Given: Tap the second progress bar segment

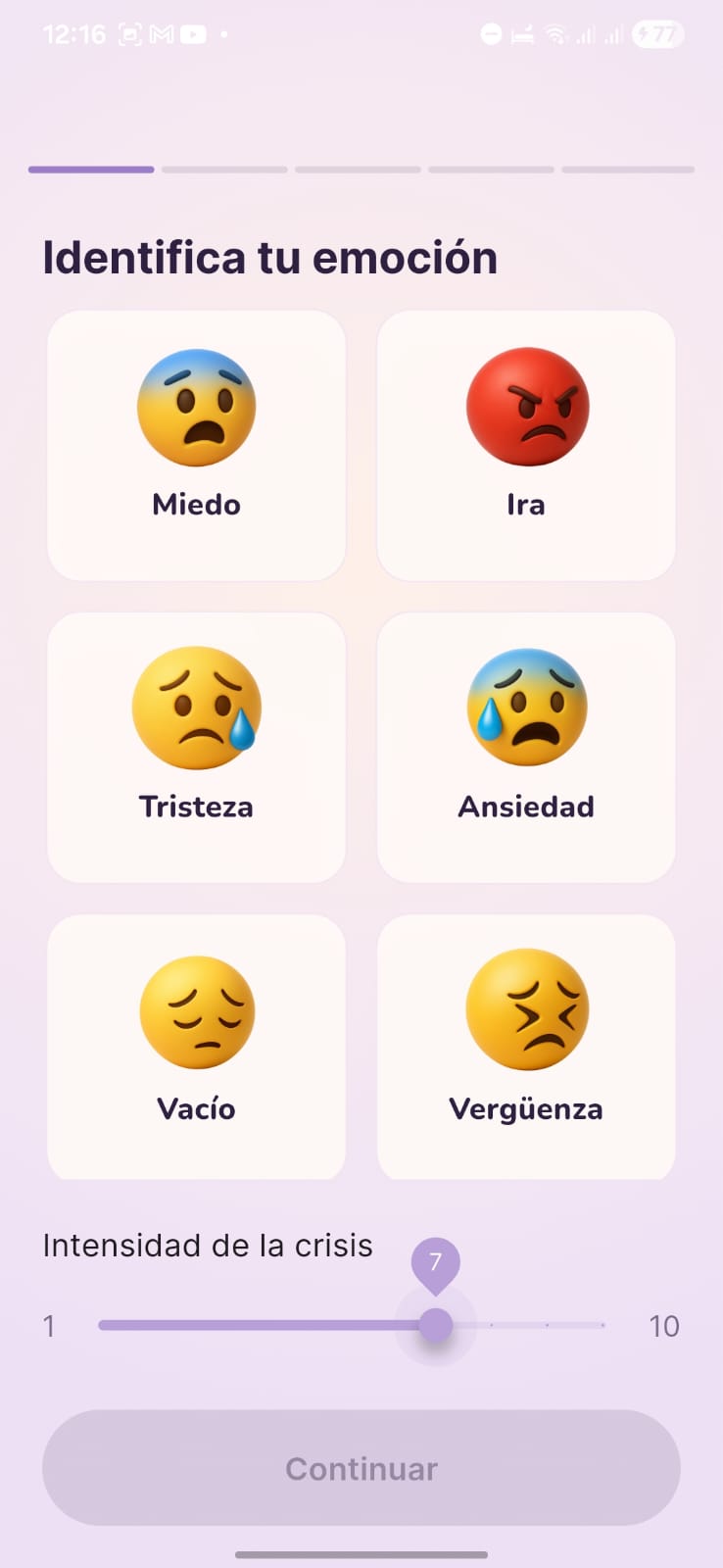Looking at the screenshot, I should click(224, 169).
